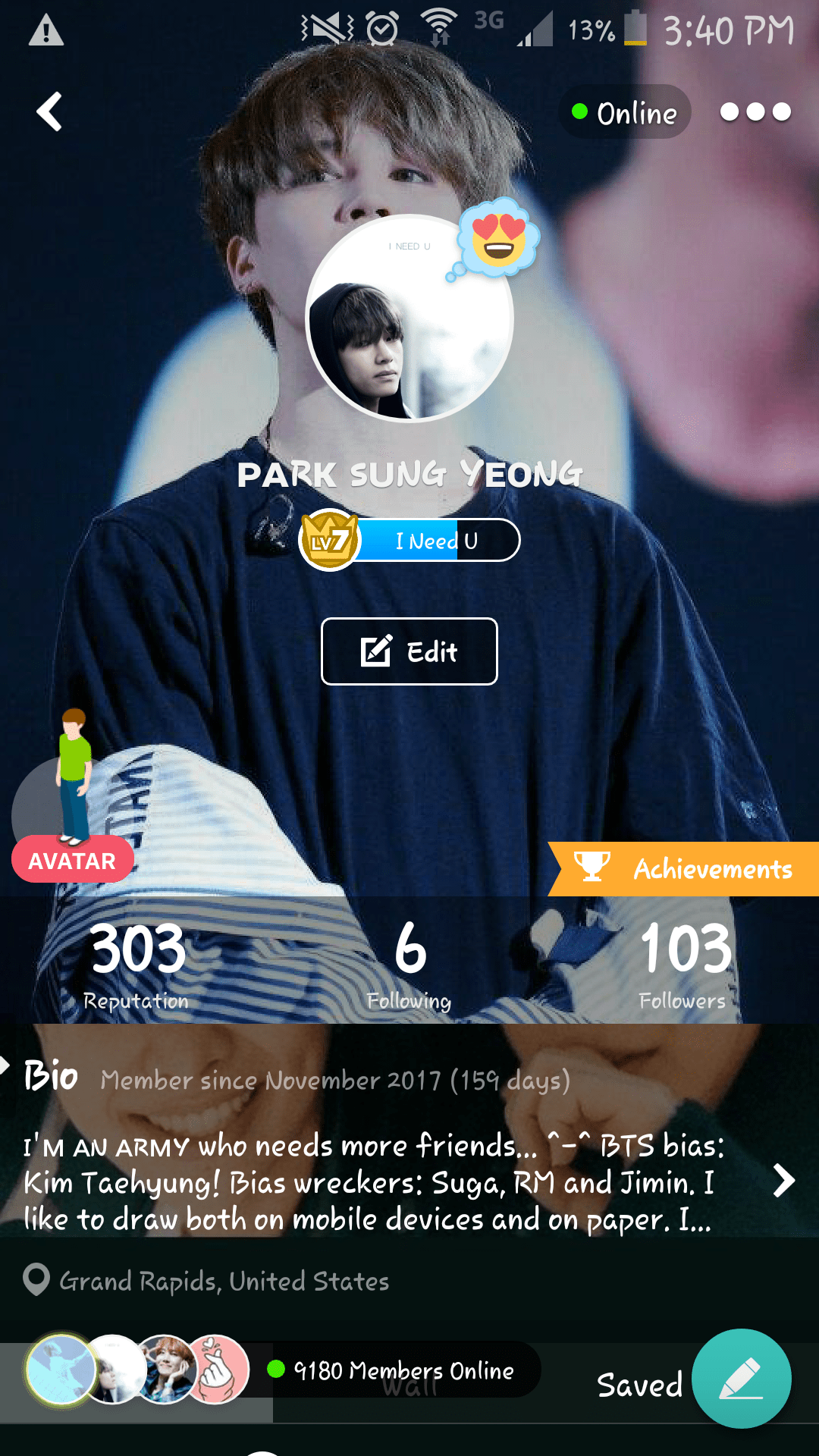Go back using the top arrow

pyautogui.click(x=50, y=112)
